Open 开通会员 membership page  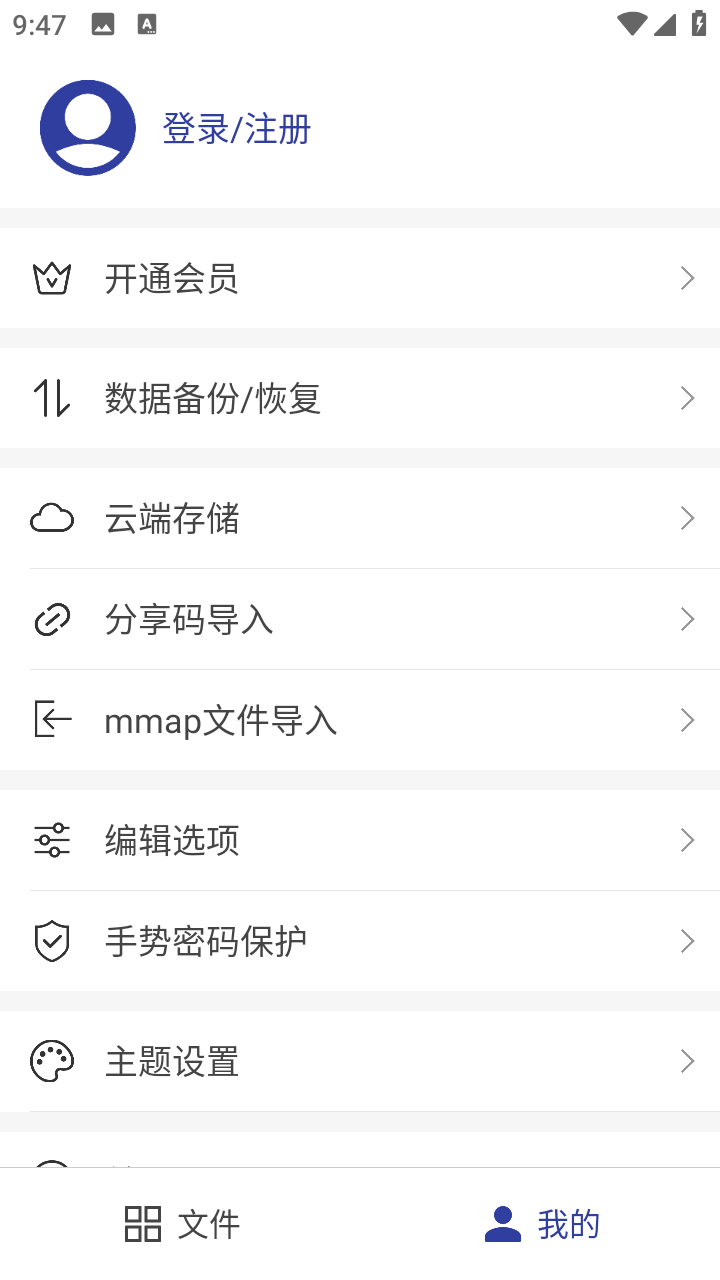(x=360, y=278)
